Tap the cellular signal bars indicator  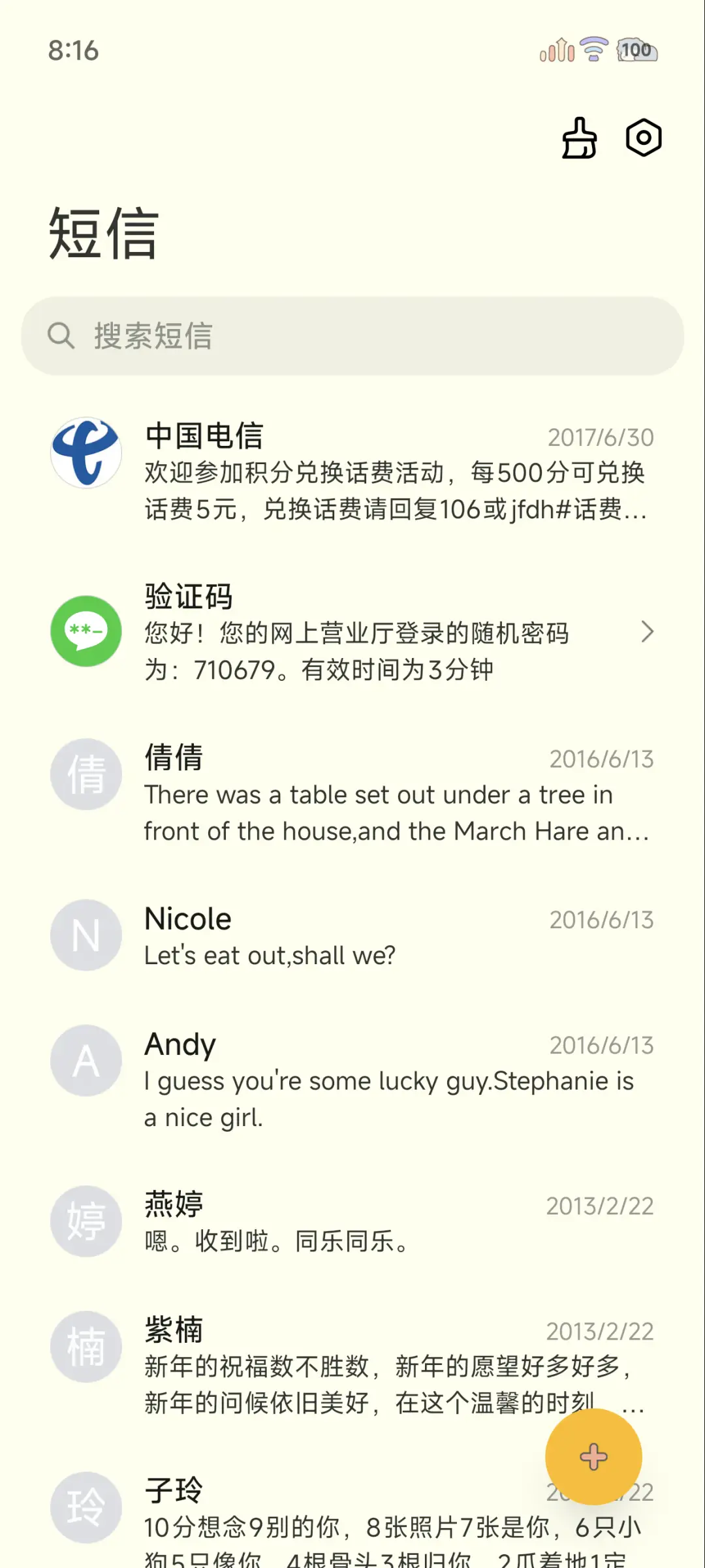point(556,50)
